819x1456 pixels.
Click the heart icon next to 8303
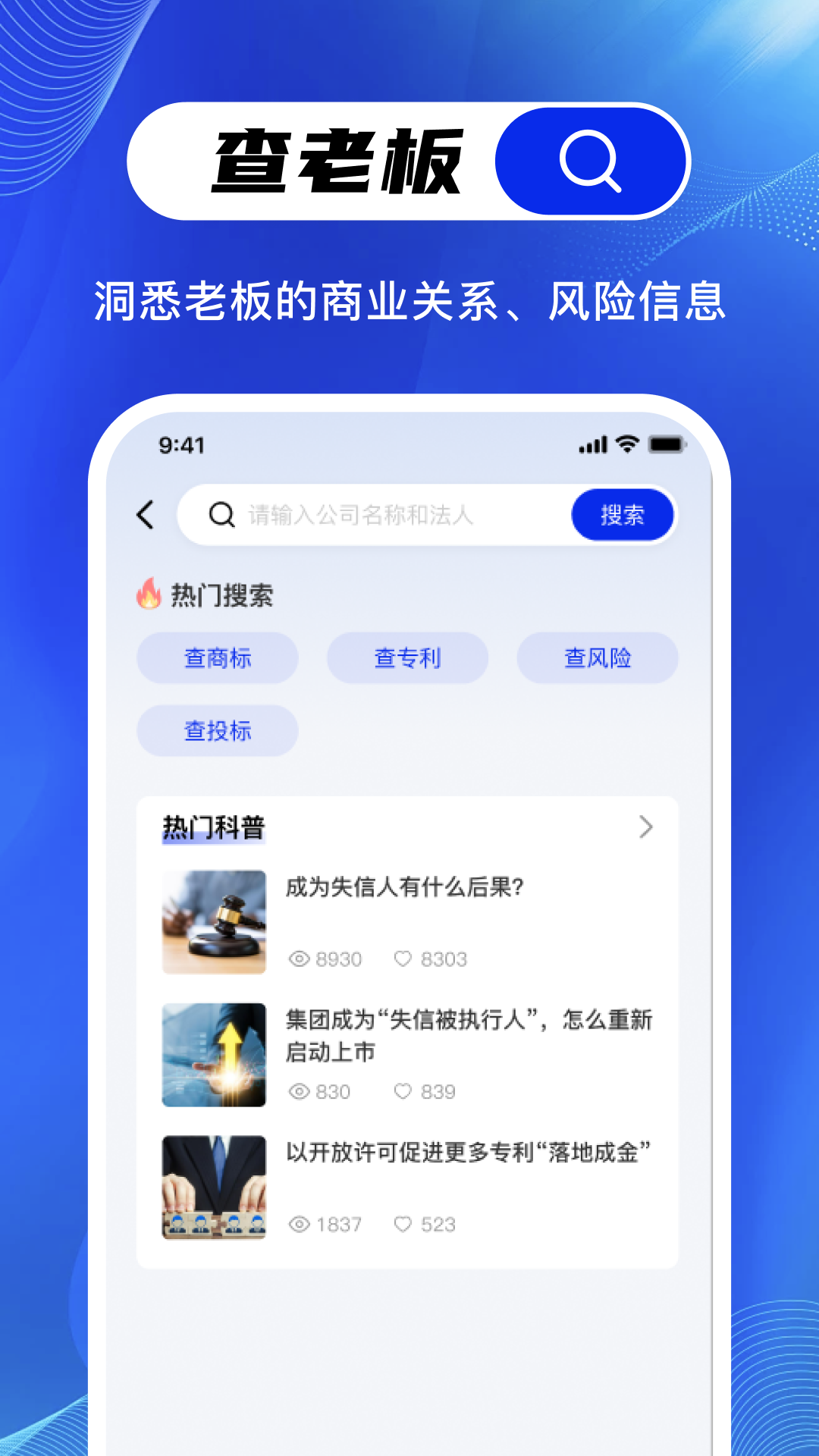(402, 959)
